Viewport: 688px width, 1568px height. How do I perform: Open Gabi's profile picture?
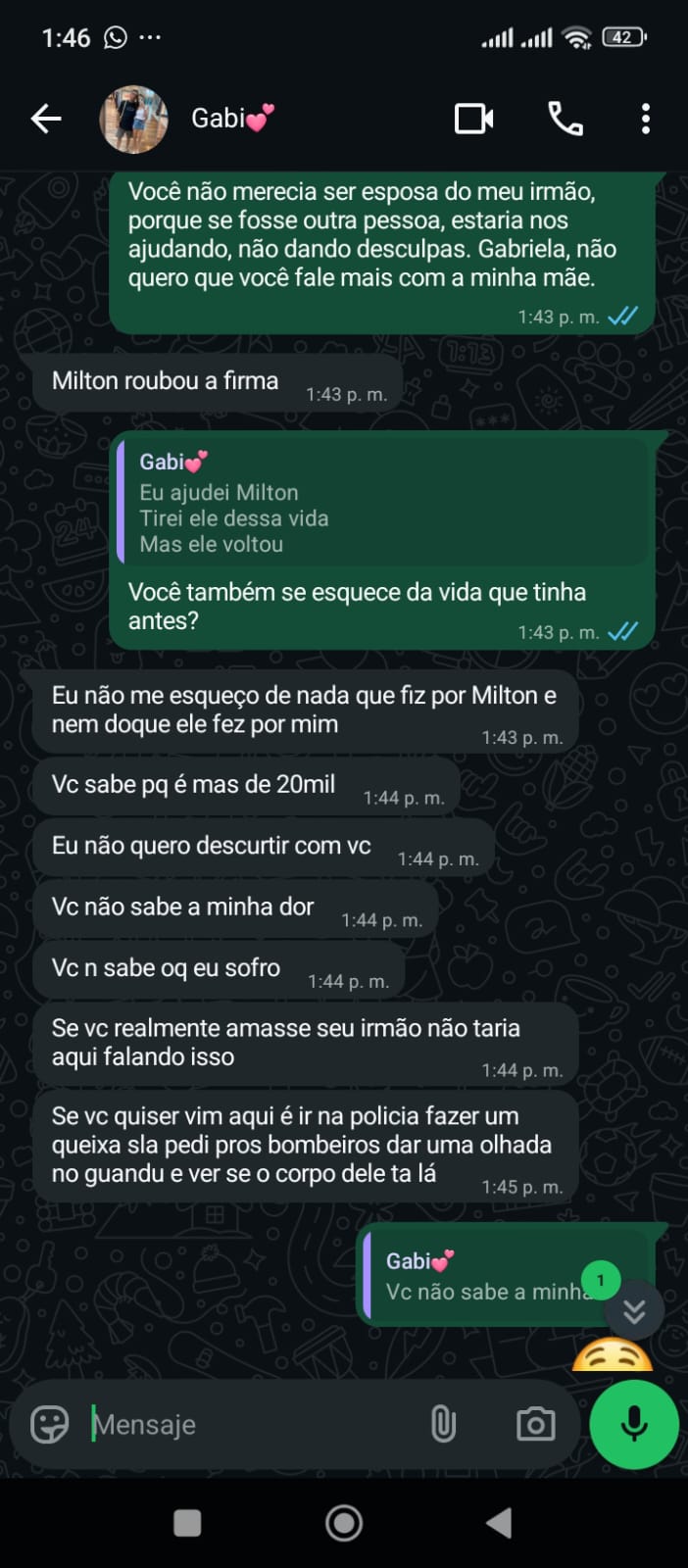coord(133,120)
